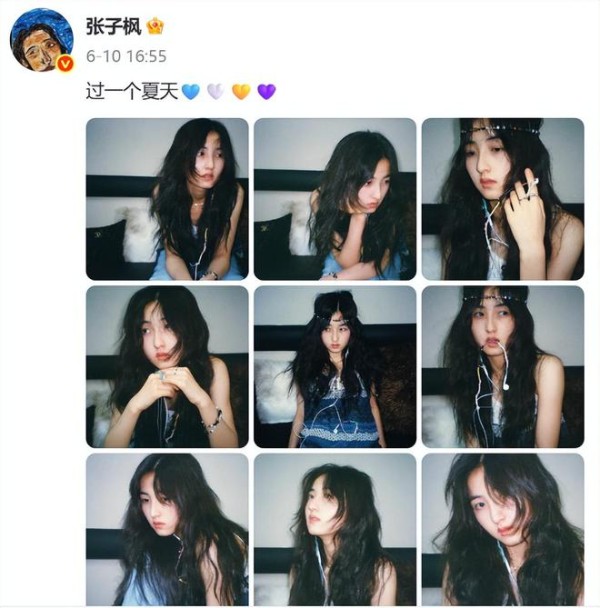The image size is (600, 608).
Task: Open photo with hands clasped under chin
Action: pyautogui.click(x=167, y=366)
